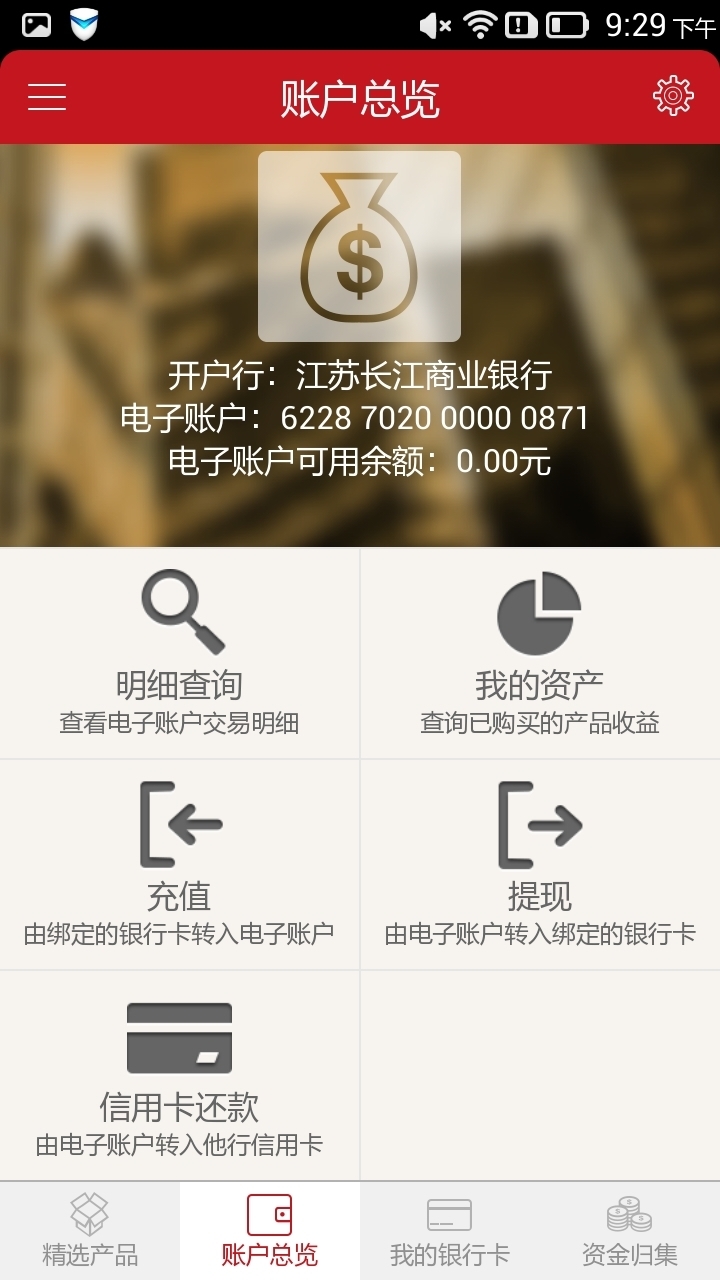Go to the 我的银行卡 tab
This screenshot has width=720, height=1280.
click(x=450, y=1231)
